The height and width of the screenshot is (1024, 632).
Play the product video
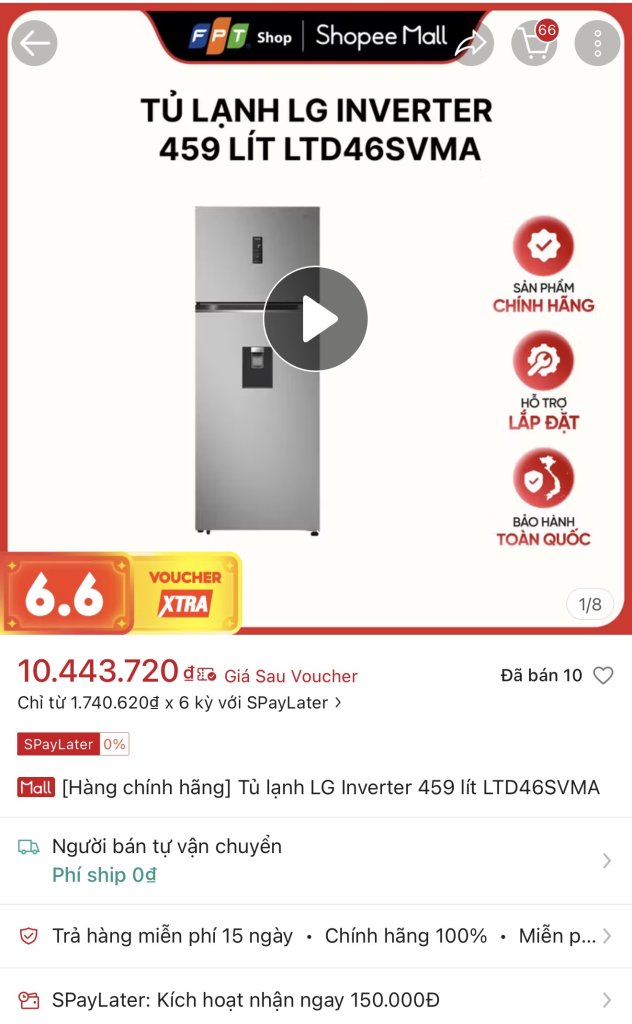315,319
